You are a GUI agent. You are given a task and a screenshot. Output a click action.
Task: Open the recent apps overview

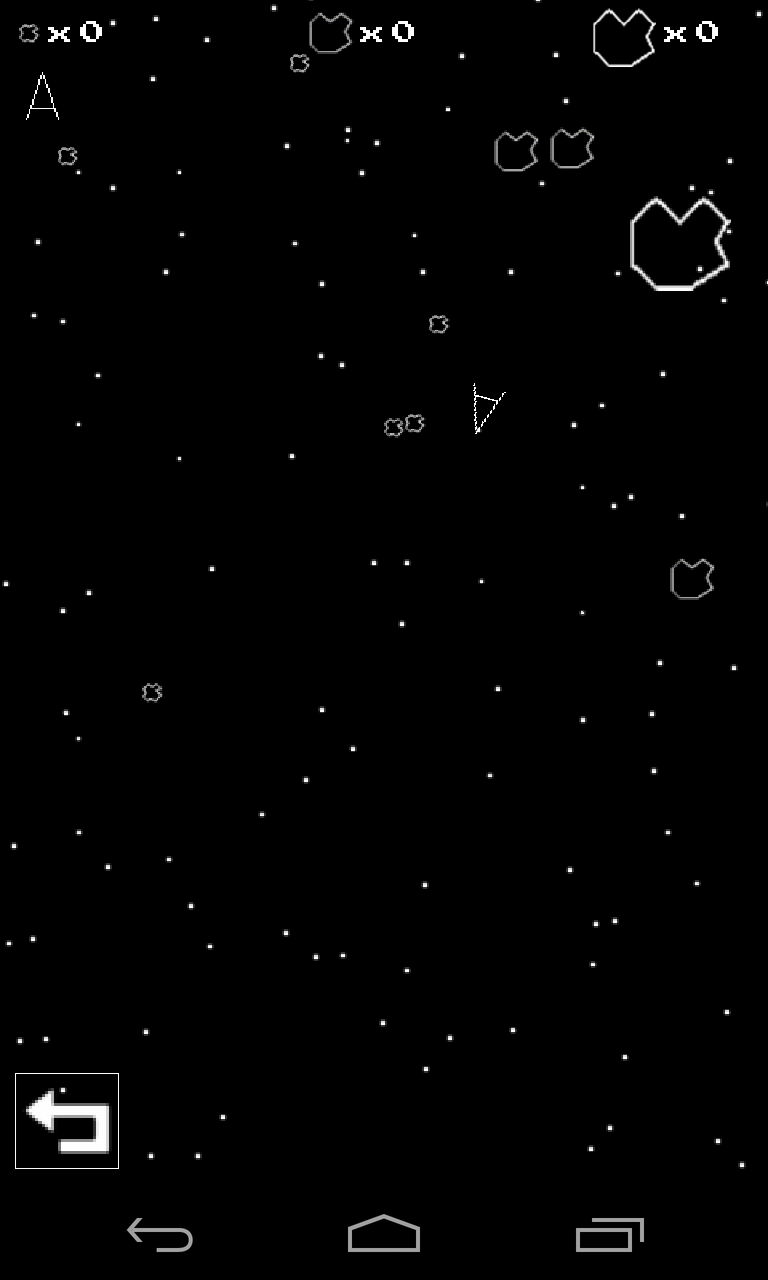pyautogui.click(x=609, y=1235)
